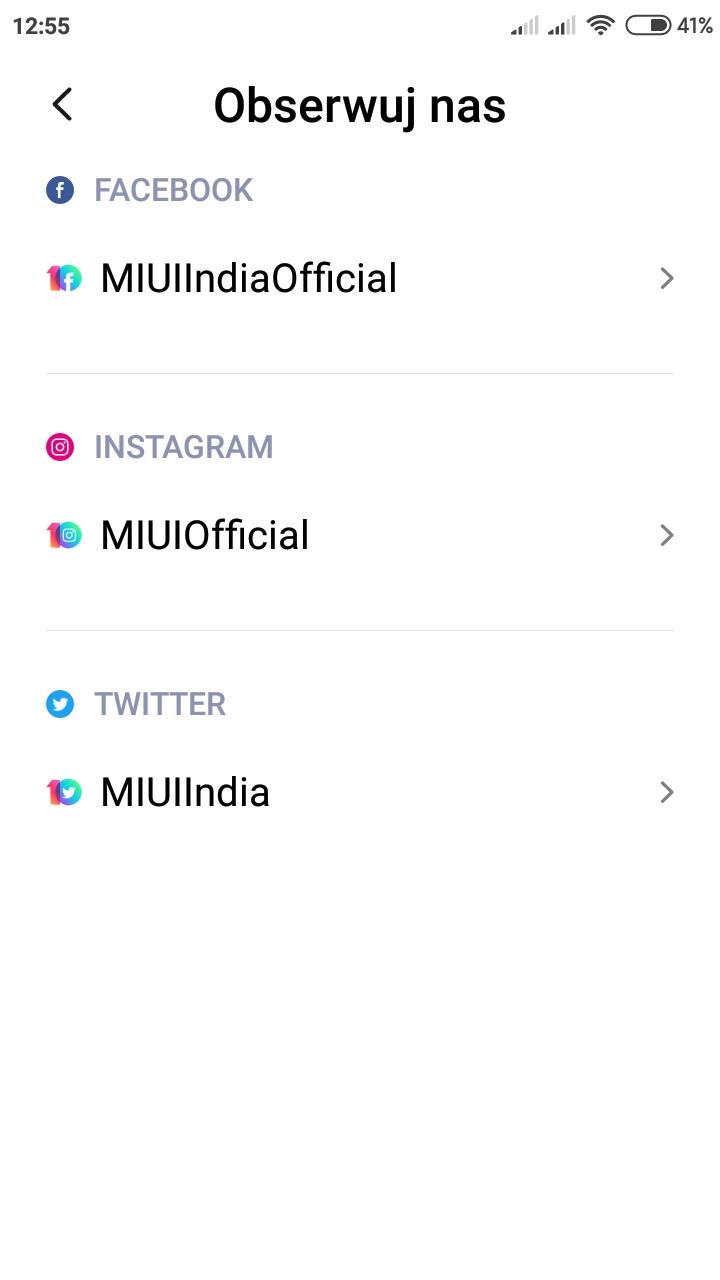Screen dimensions: 720x1280
Task: Go back from Obserwuj nas screen
Action: [x=62, y=104]
